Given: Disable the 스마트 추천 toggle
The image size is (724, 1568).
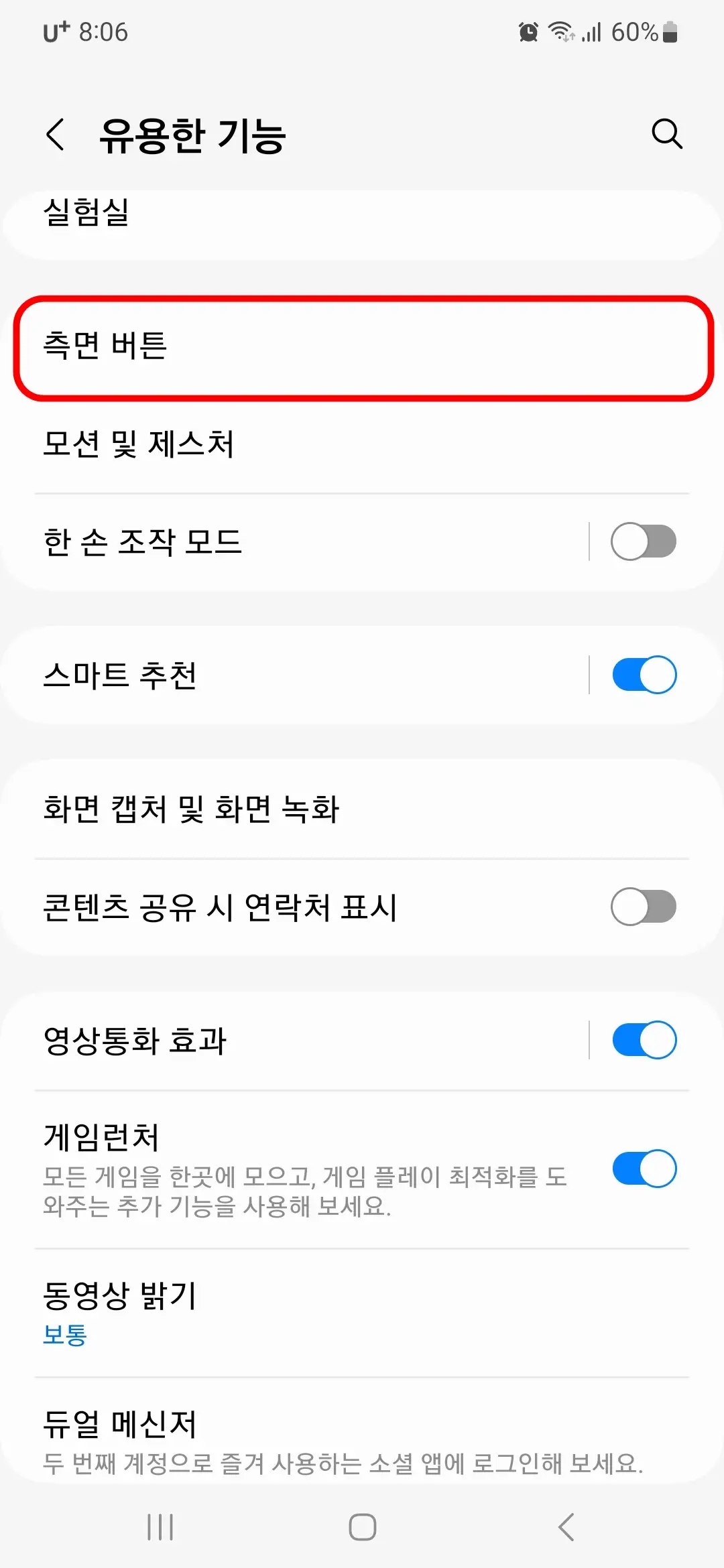Looking at the screenshot, I should pos(643,675).
